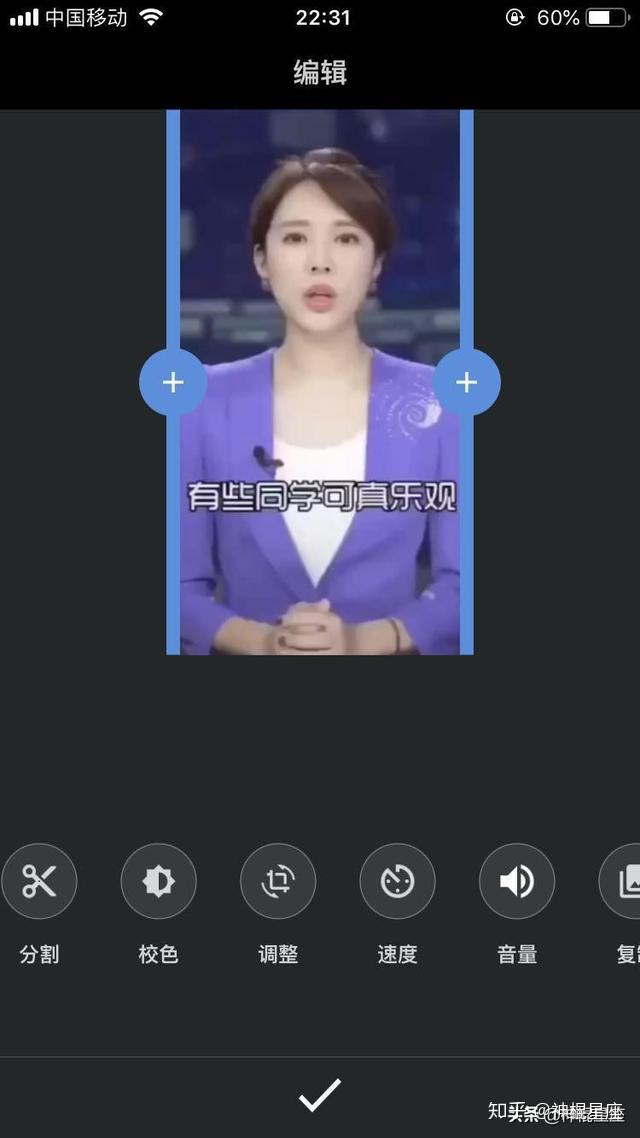Add a clip before the video

pyautogui.click(x=173, y=382)
